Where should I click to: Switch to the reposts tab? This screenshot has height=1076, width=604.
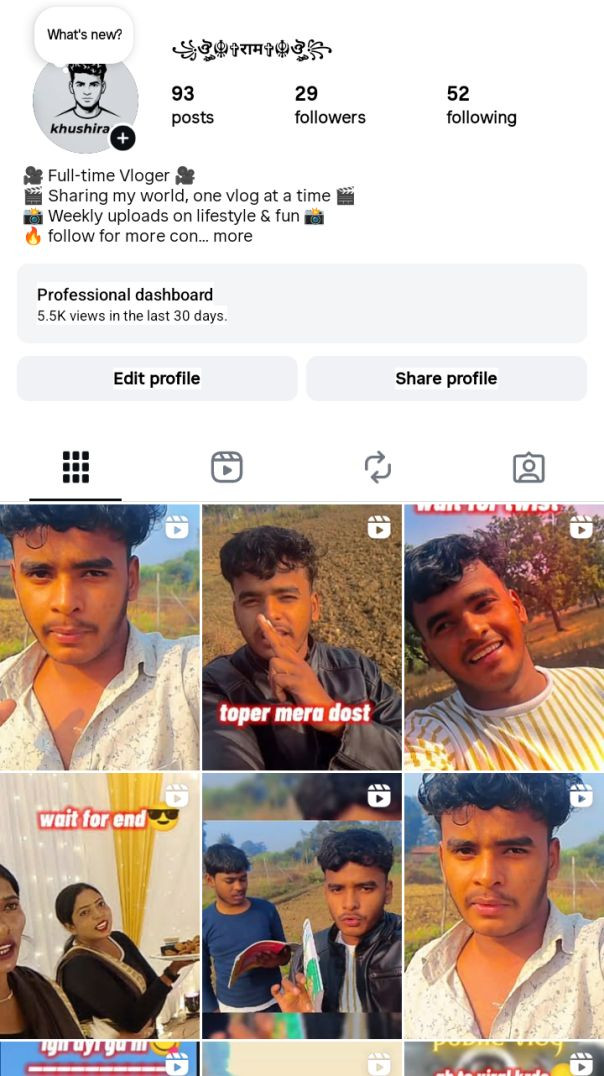(377, 467)
